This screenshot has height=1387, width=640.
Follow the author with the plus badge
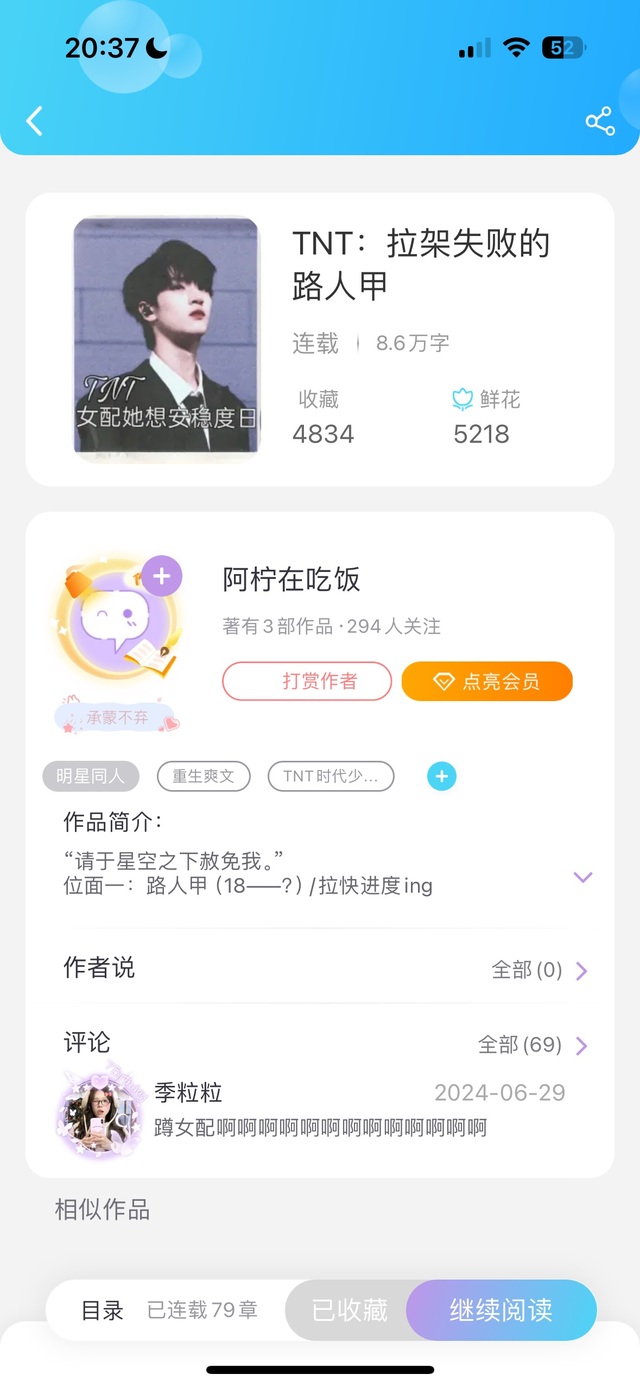162,576
